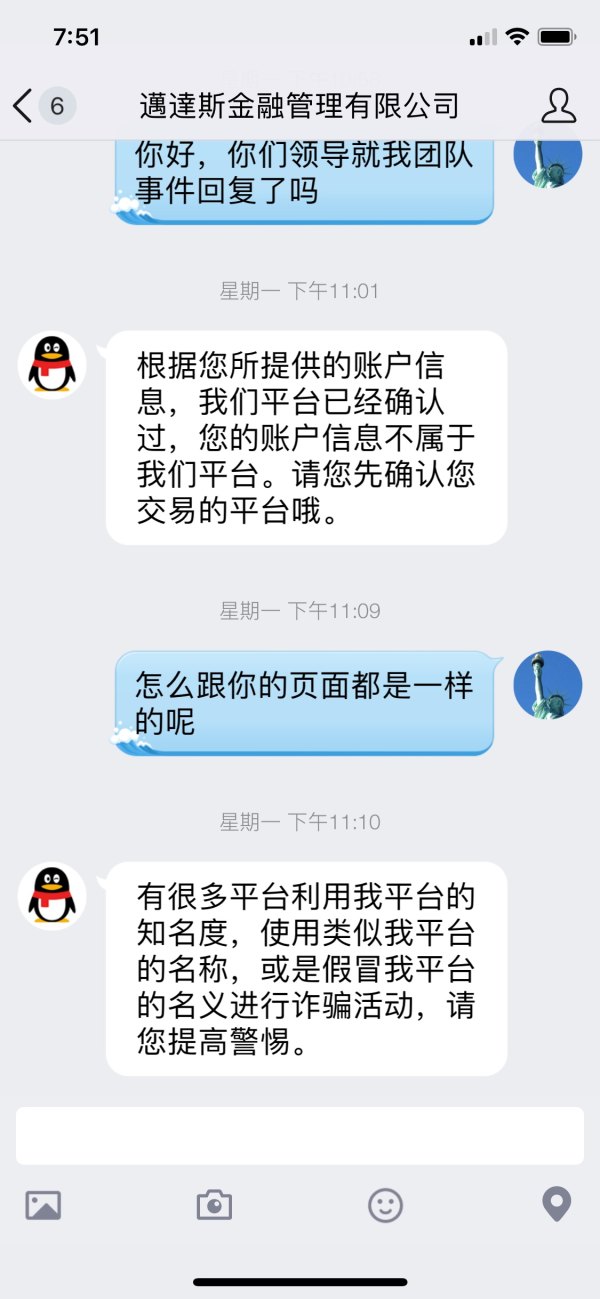Open the camera to take a photo
600x1299 pixels.
[x=214, y=1205]
